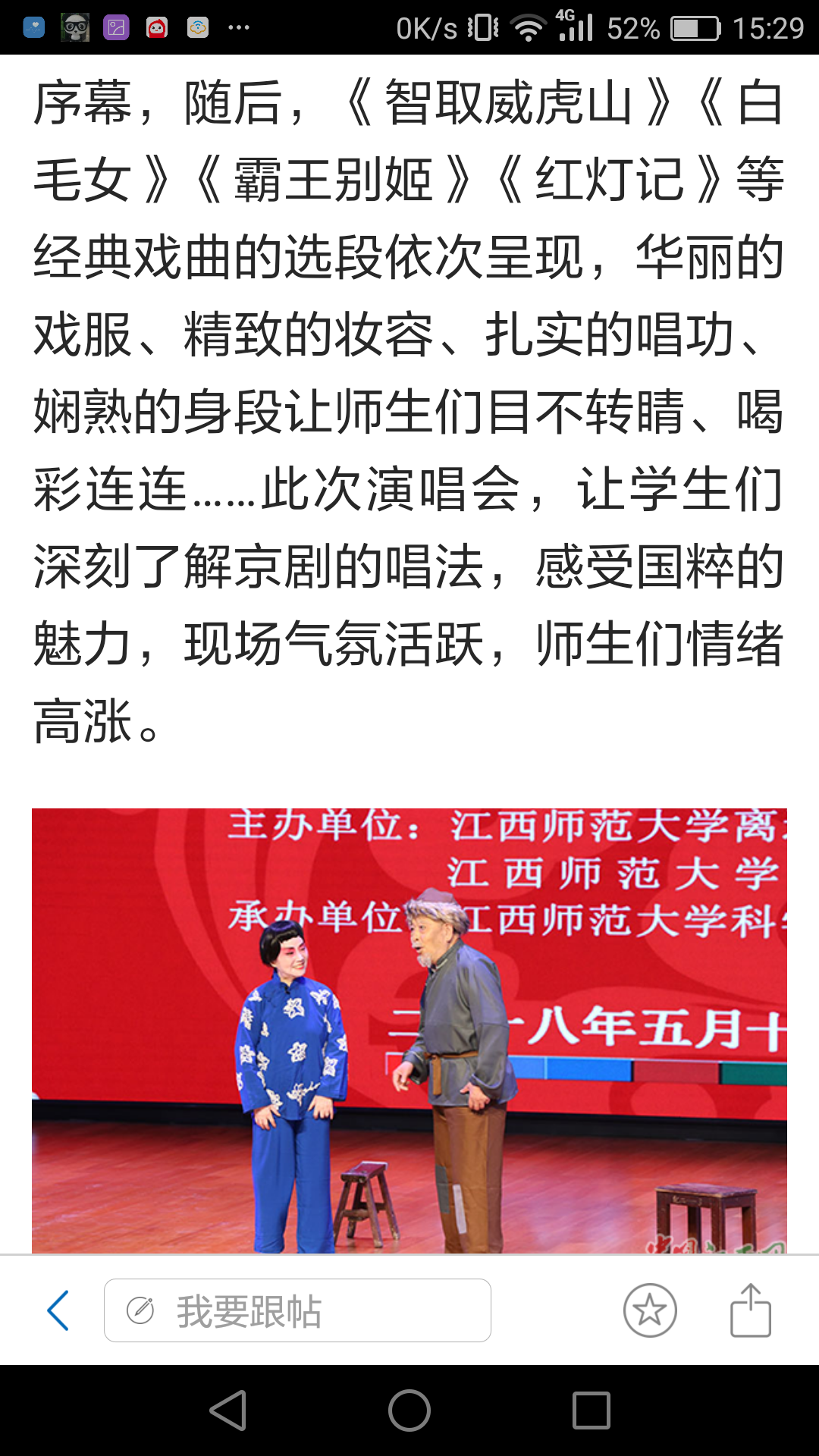Open the recent apps overview
Image resolution: width=819 pixels, height=1456 pixels.
[591, 1410]
